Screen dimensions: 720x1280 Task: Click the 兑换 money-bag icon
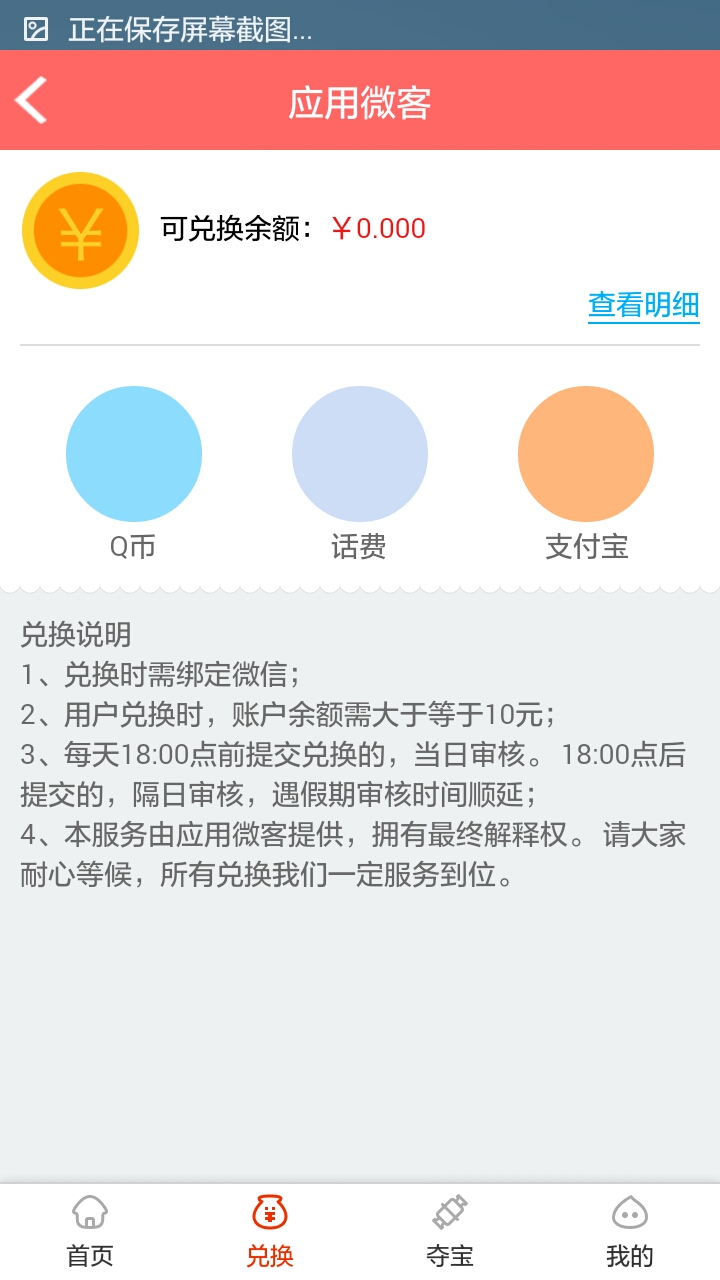click(x=270, y=1213)
